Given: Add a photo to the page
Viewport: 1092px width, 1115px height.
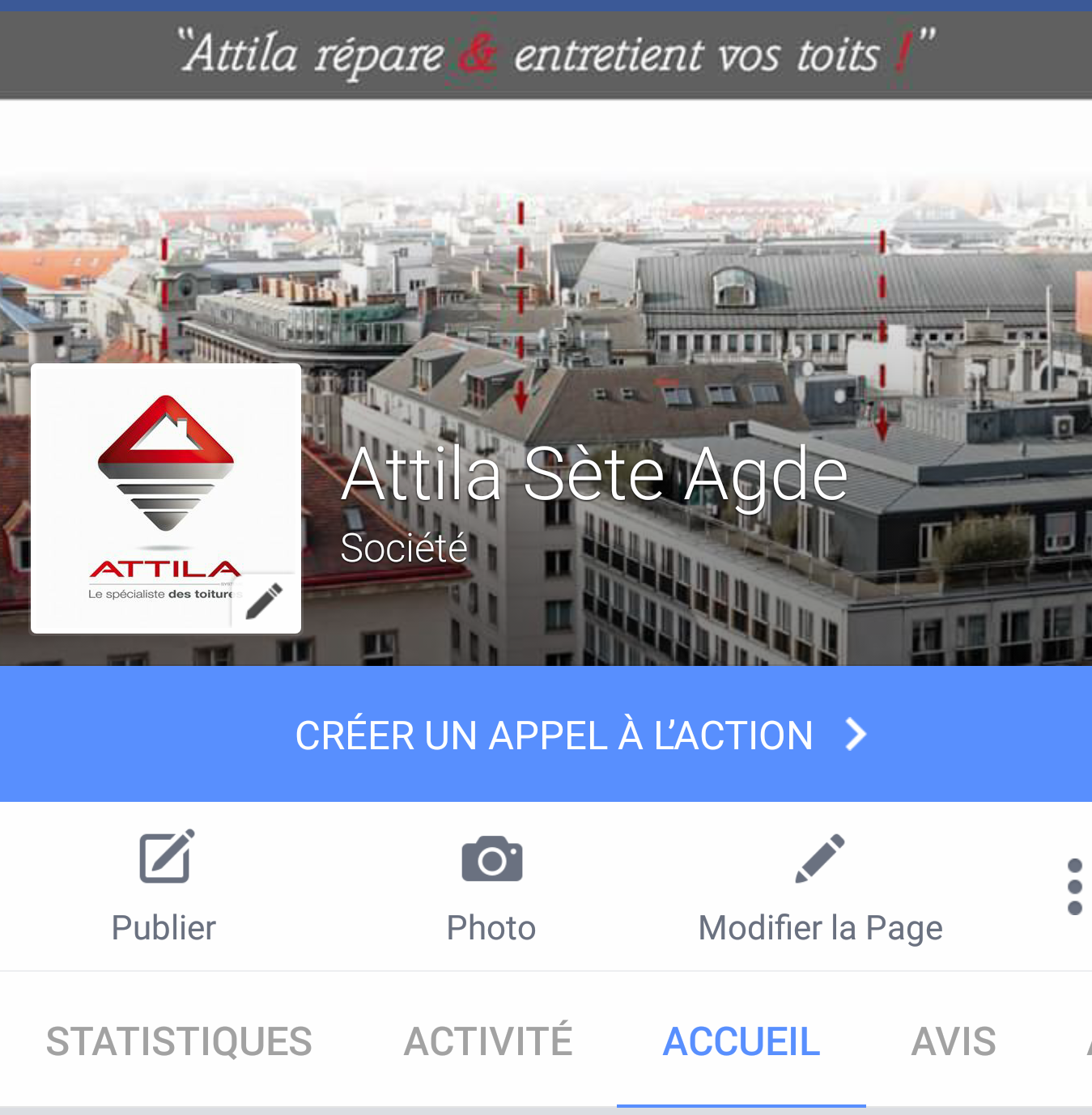Looking at the screenshot, I should pos(491,887).
